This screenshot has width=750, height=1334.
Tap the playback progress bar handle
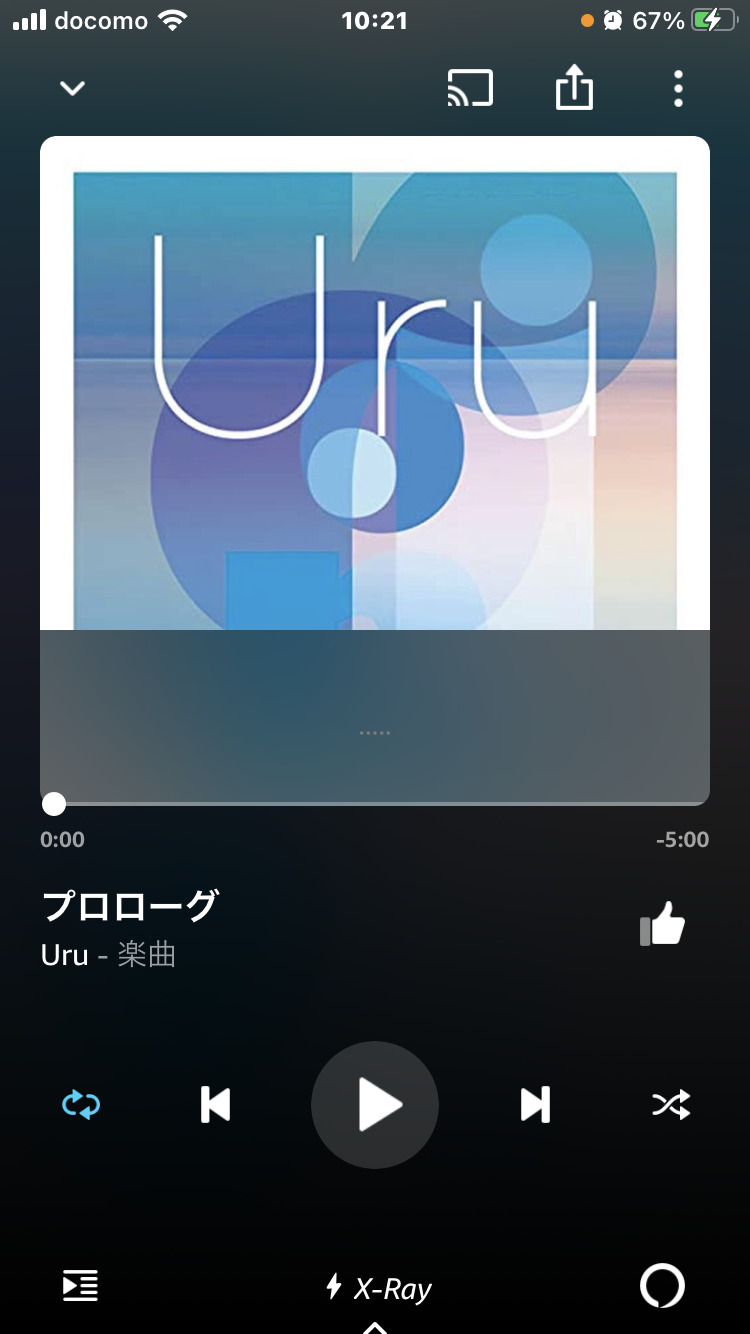point(54,804)
